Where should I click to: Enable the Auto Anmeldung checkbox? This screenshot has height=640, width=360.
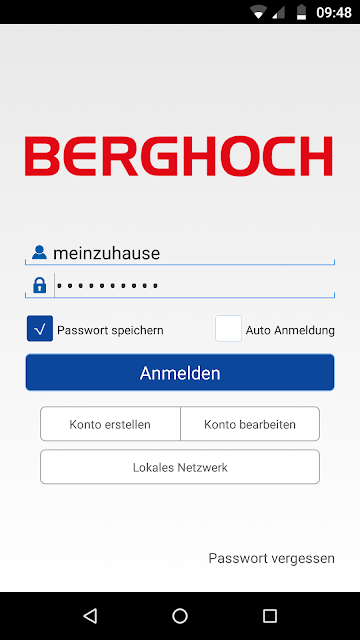pos(229,329)
